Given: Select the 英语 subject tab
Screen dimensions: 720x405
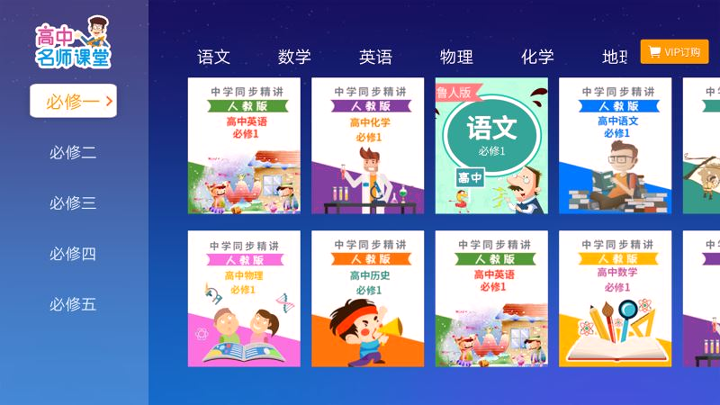Looking at the screenshot, I should point(376,57).
